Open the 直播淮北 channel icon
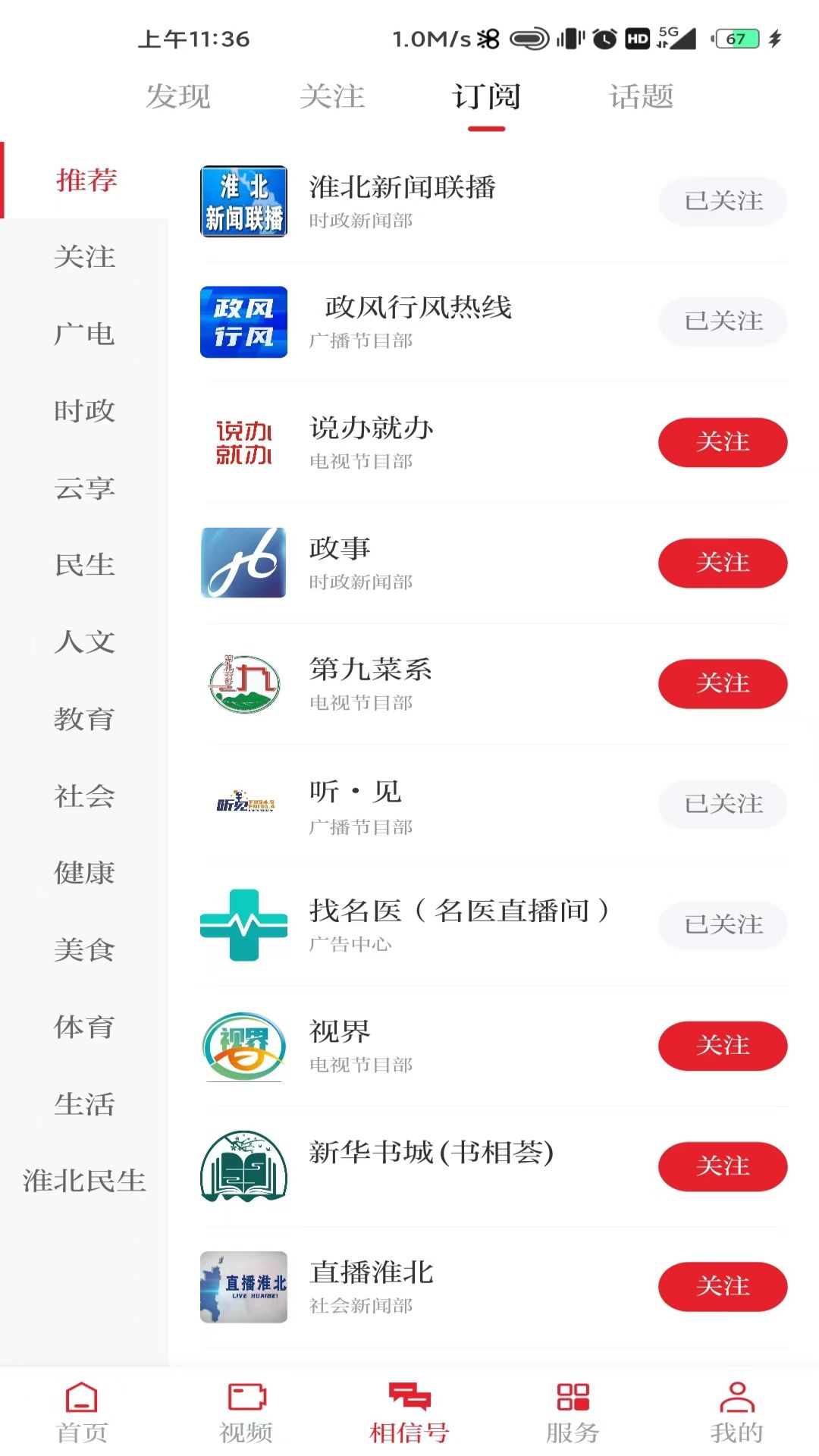 pyautogui.click(x=243, y=1287)
